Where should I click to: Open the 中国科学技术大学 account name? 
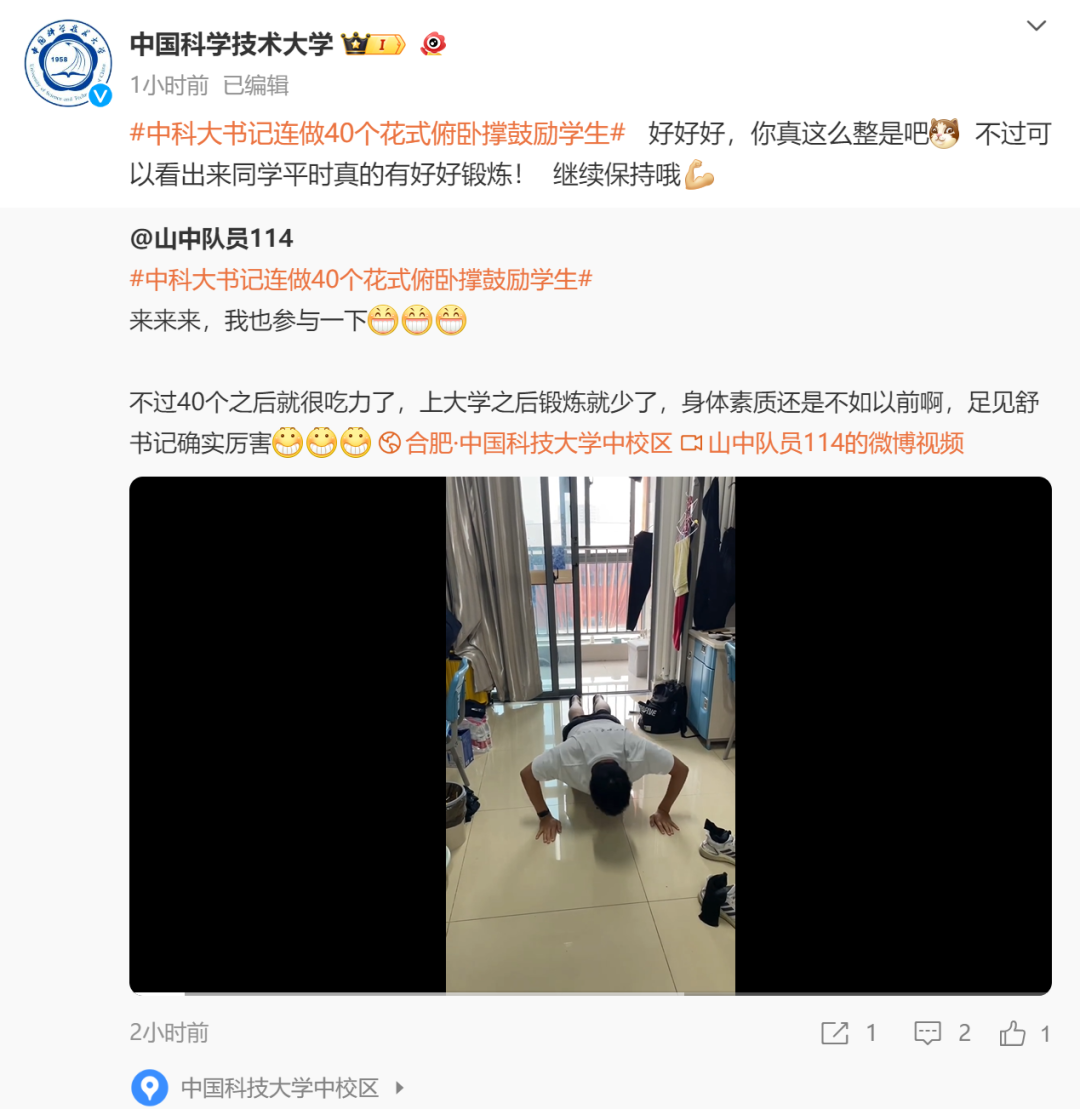(231, 44)
